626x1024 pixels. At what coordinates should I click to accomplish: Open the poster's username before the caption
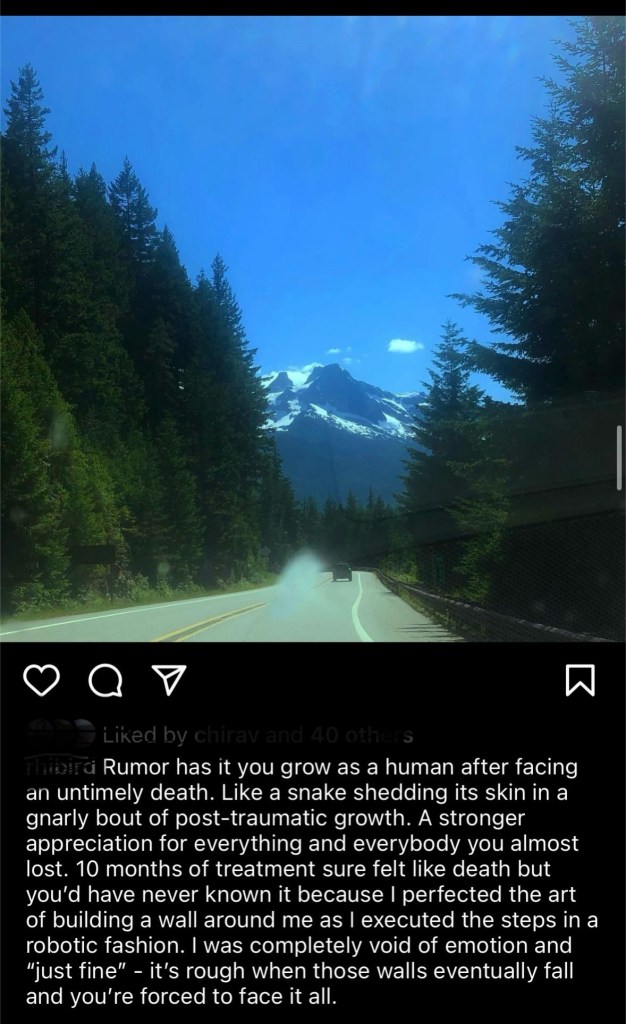click(62, 768)
